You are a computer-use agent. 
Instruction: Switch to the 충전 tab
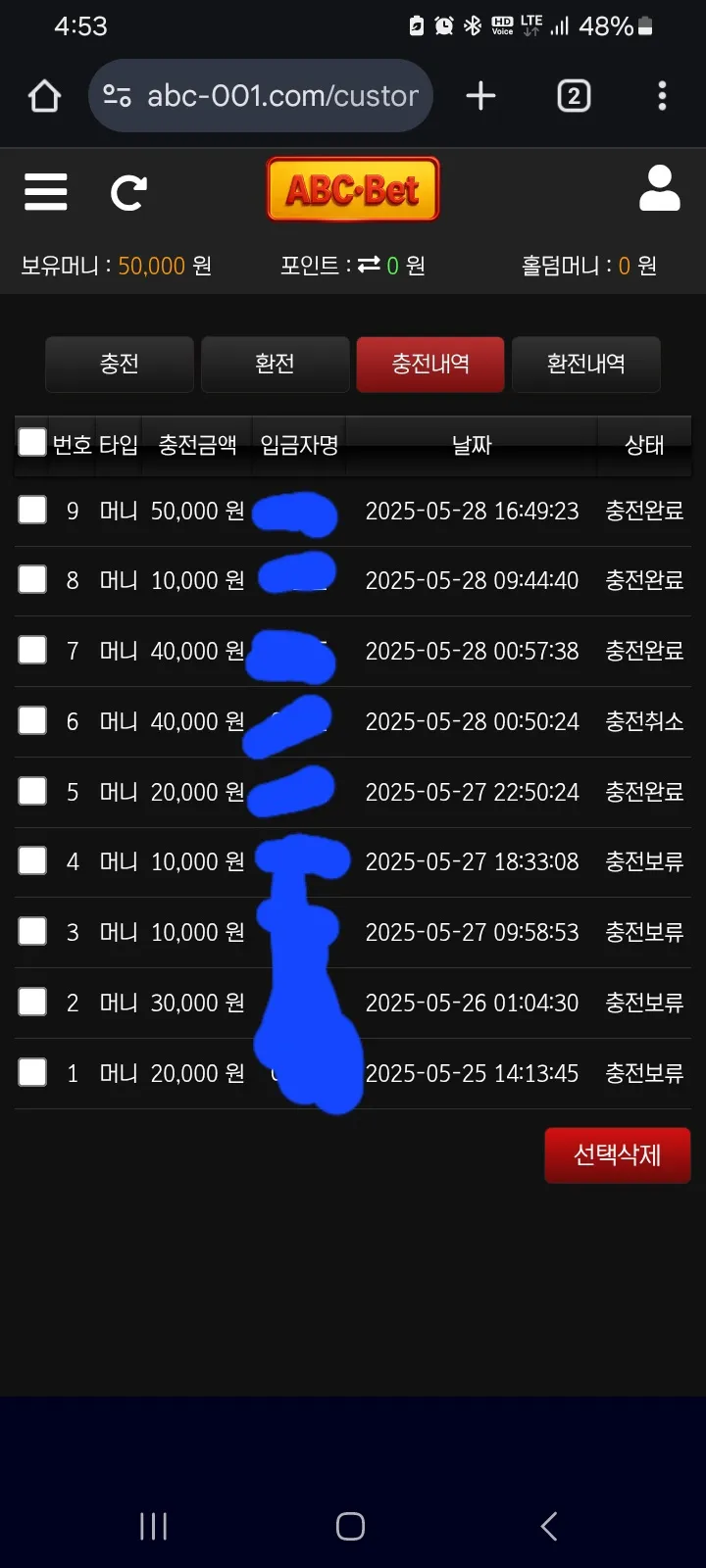point(120,364)
